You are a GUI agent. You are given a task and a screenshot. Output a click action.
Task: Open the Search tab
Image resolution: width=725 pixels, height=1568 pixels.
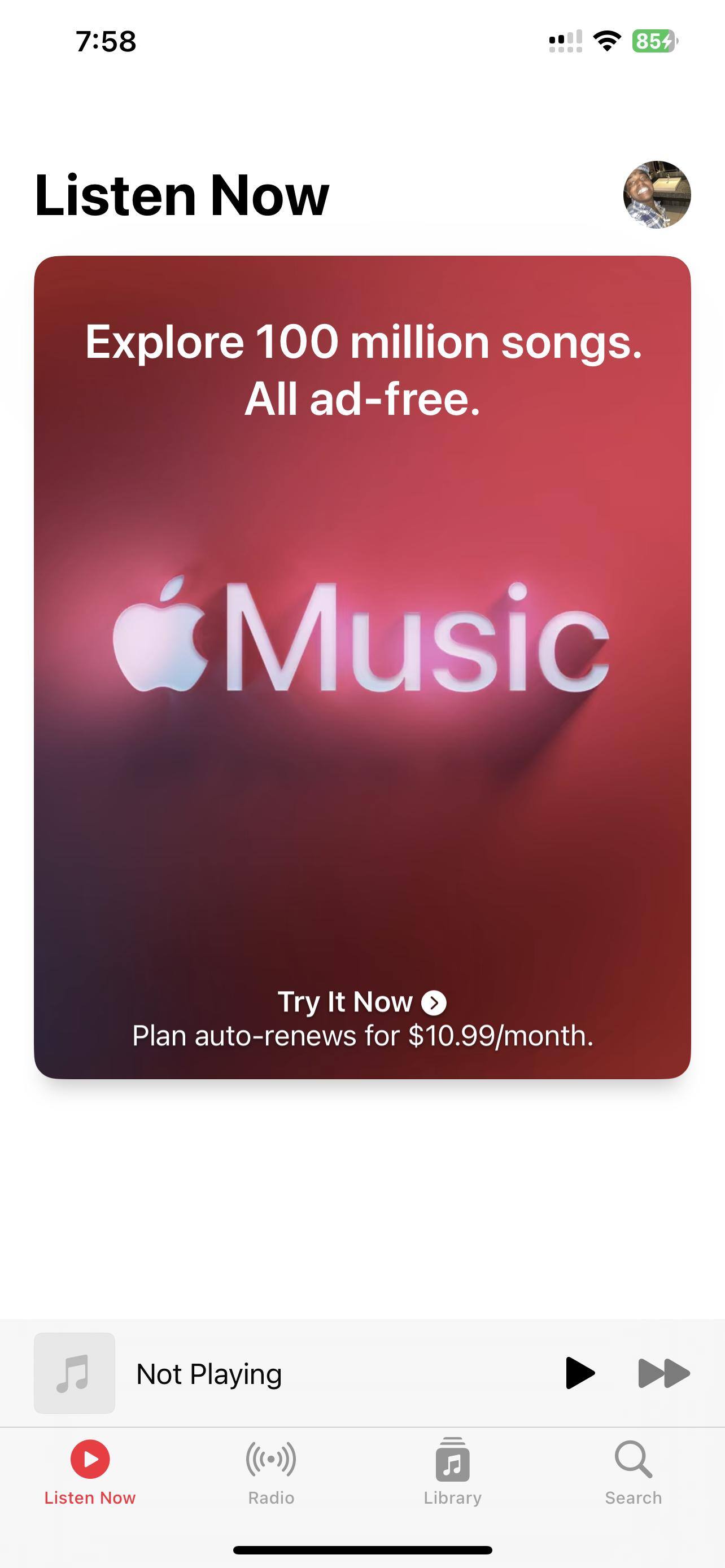(x=633, y=1470)
